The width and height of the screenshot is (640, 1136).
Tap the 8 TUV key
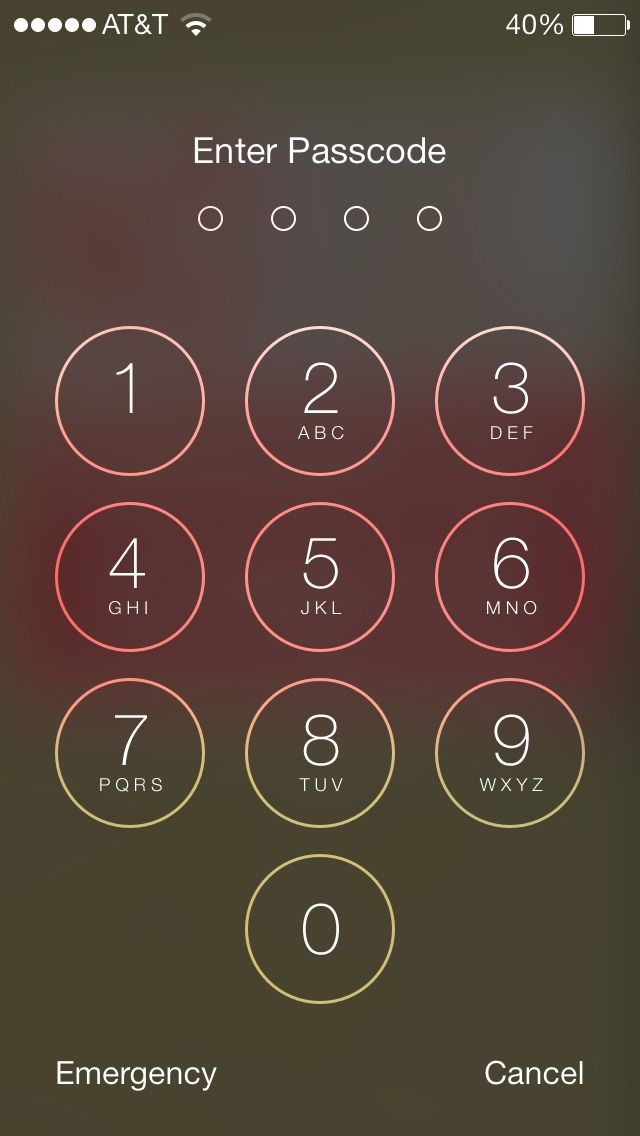pyautogui.click(x=320, y=753)
